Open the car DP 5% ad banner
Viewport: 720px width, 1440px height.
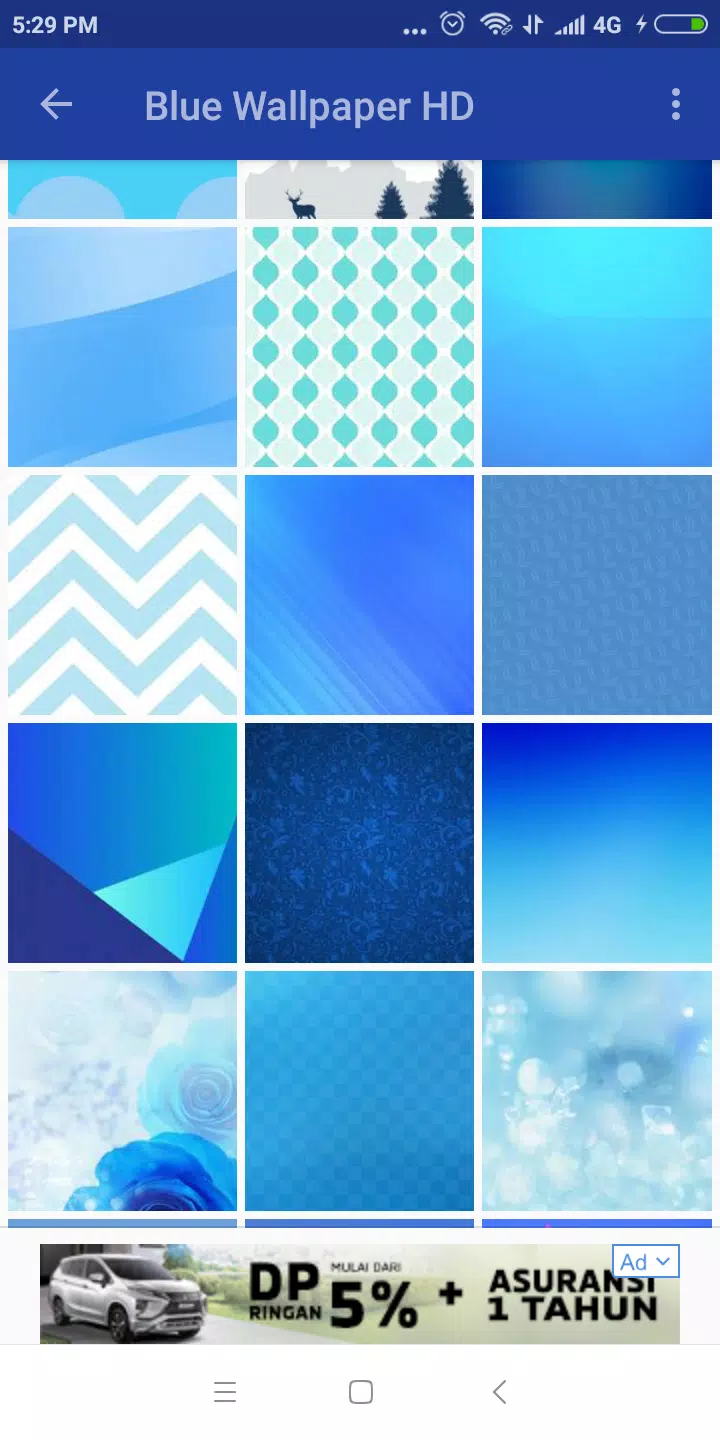pos(330,1296)
